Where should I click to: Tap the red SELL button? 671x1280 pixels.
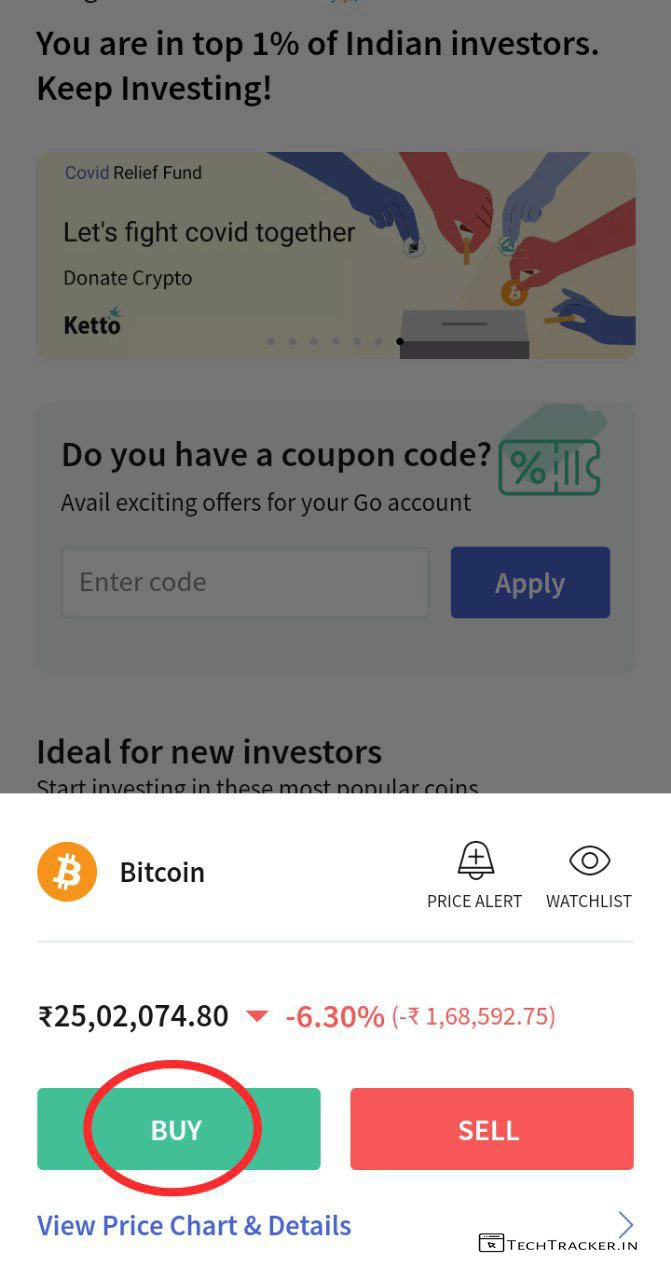491,1129
